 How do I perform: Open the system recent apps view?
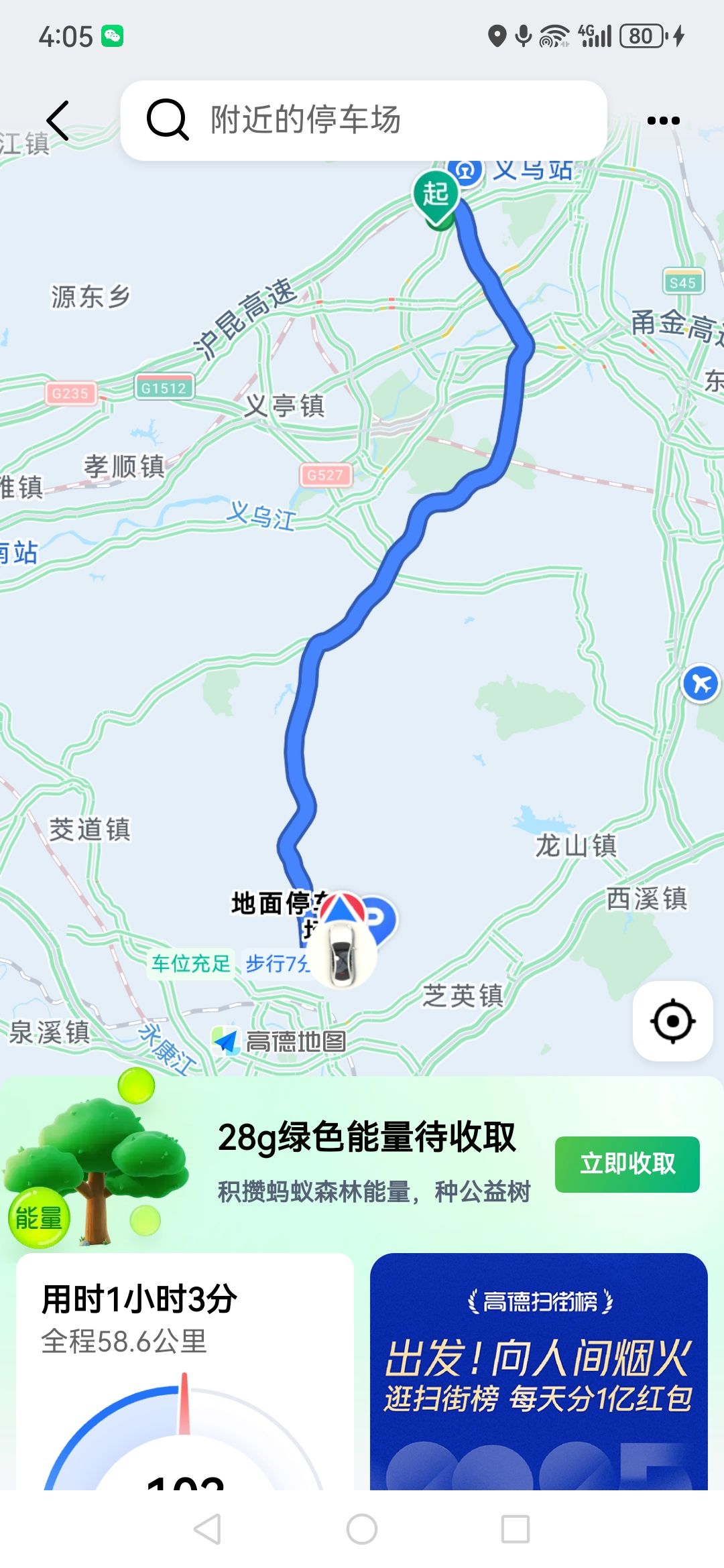coord(515,1529)
